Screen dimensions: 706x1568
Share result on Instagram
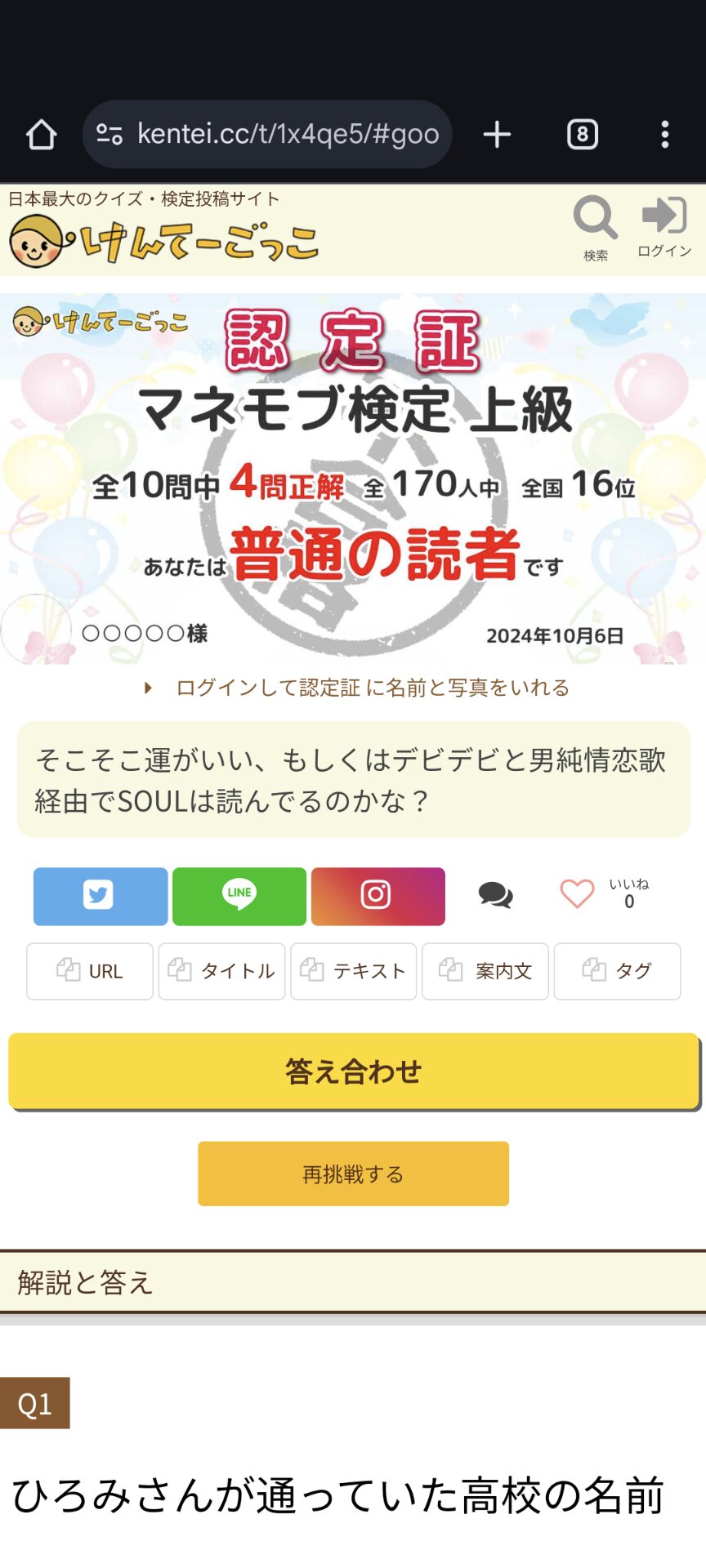point(378,896)
